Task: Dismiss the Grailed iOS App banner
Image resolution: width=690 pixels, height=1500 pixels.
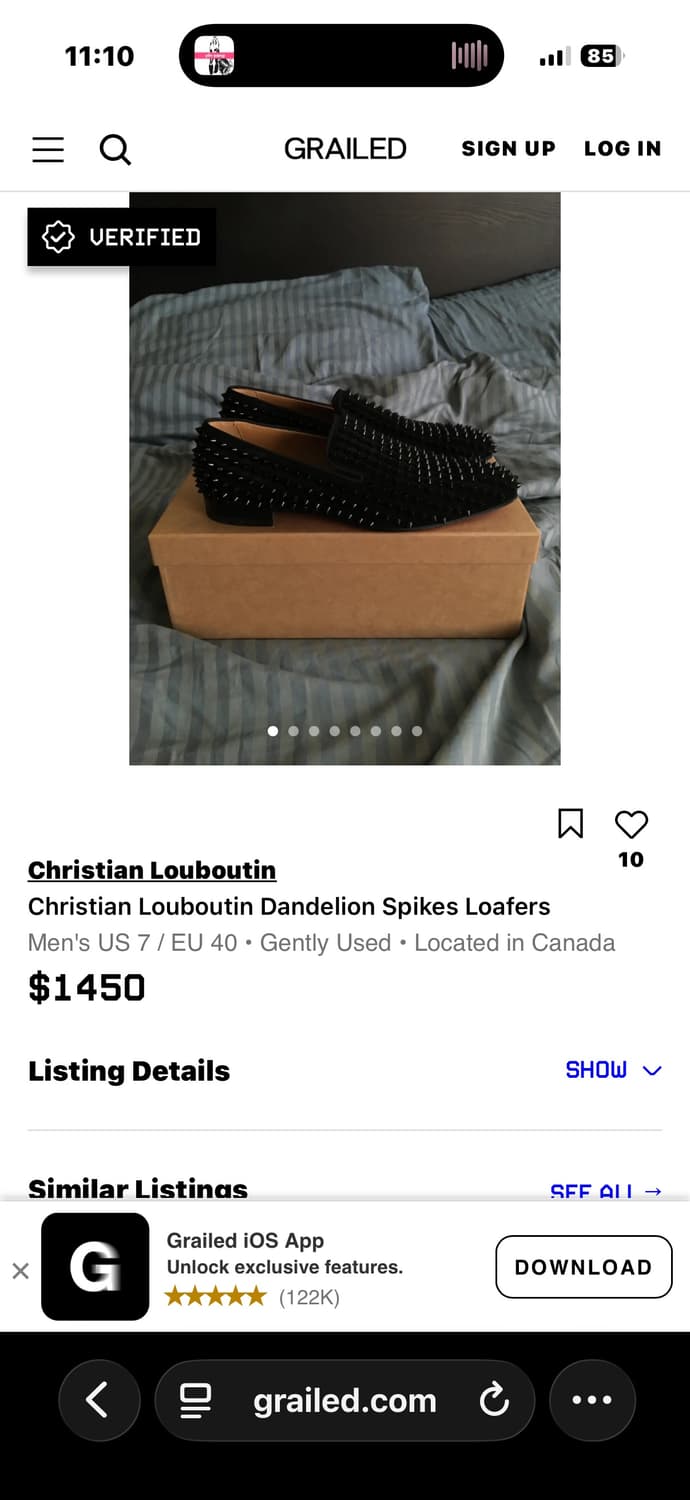Action: (20, 1271)
